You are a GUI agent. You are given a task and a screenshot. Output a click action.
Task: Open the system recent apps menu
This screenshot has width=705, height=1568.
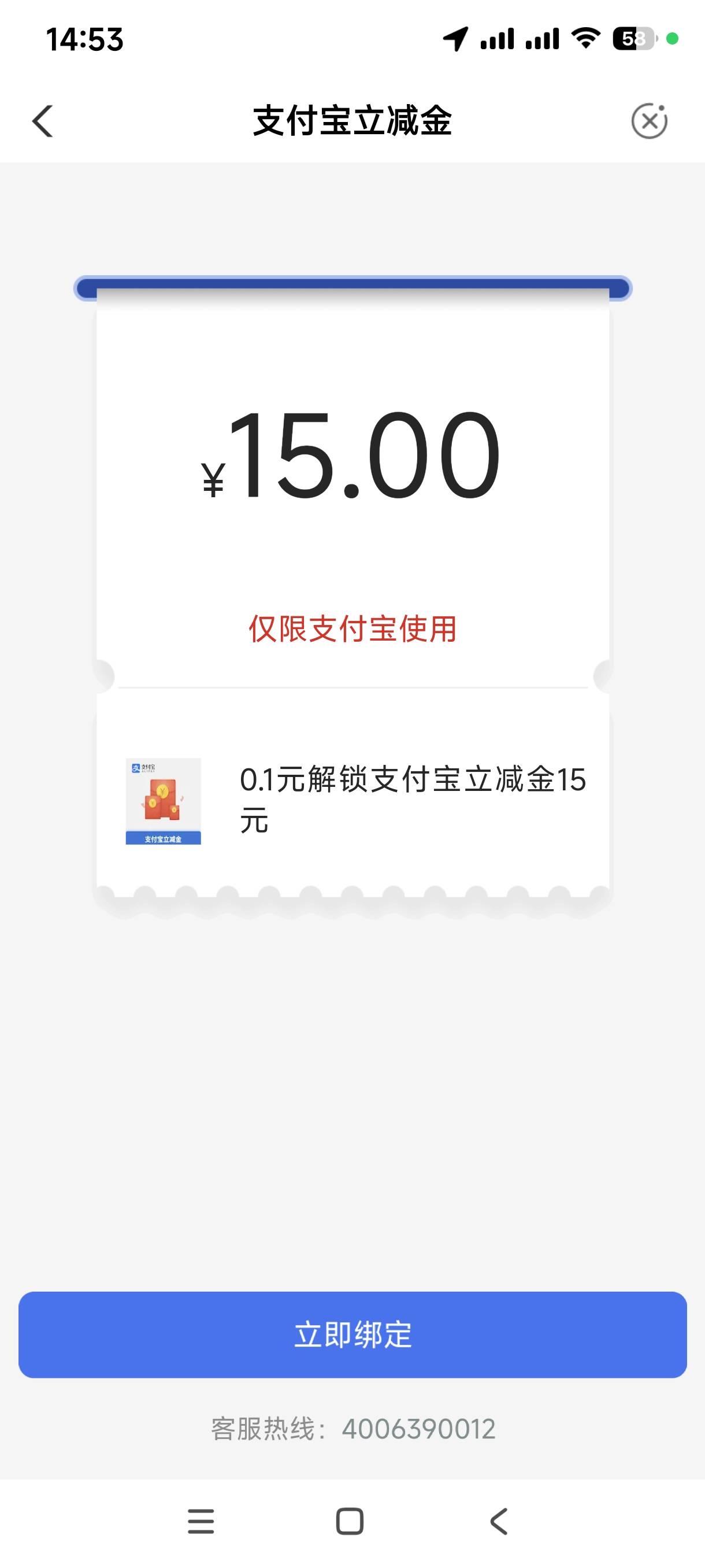pyautogui.click(x=201, y=1522)
